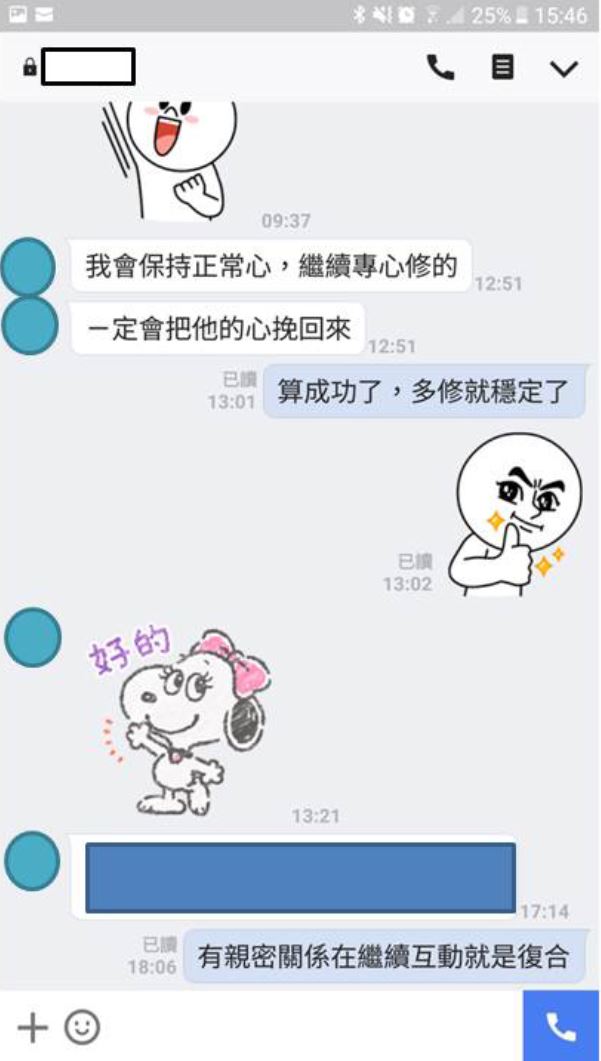Open avatar beside 我會保持正常心 message
Screen dimensions: 601x1061
pos(30,267)
